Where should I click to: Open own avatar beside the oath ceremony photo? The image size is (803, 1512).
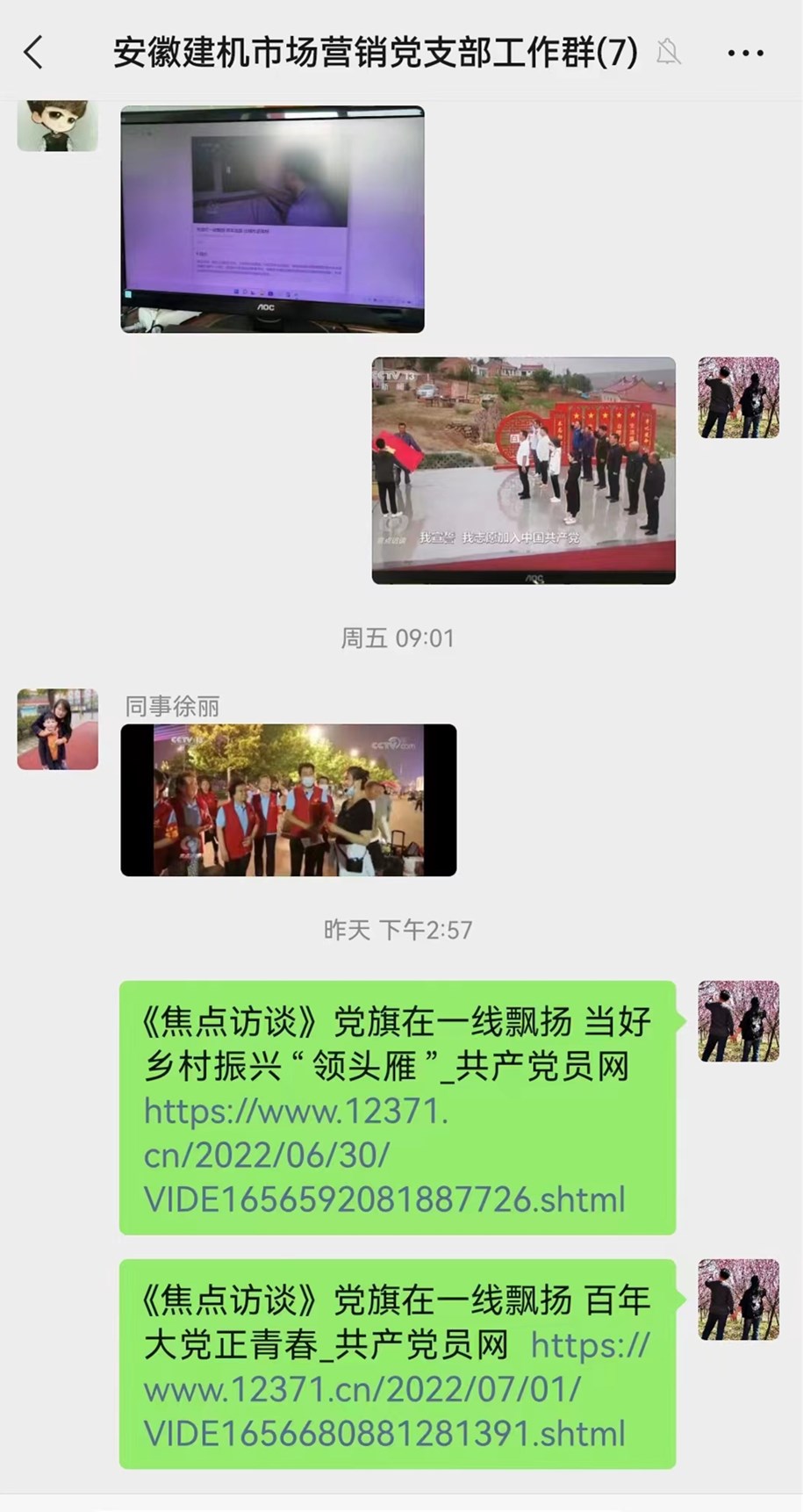click(x=738, y=397)
